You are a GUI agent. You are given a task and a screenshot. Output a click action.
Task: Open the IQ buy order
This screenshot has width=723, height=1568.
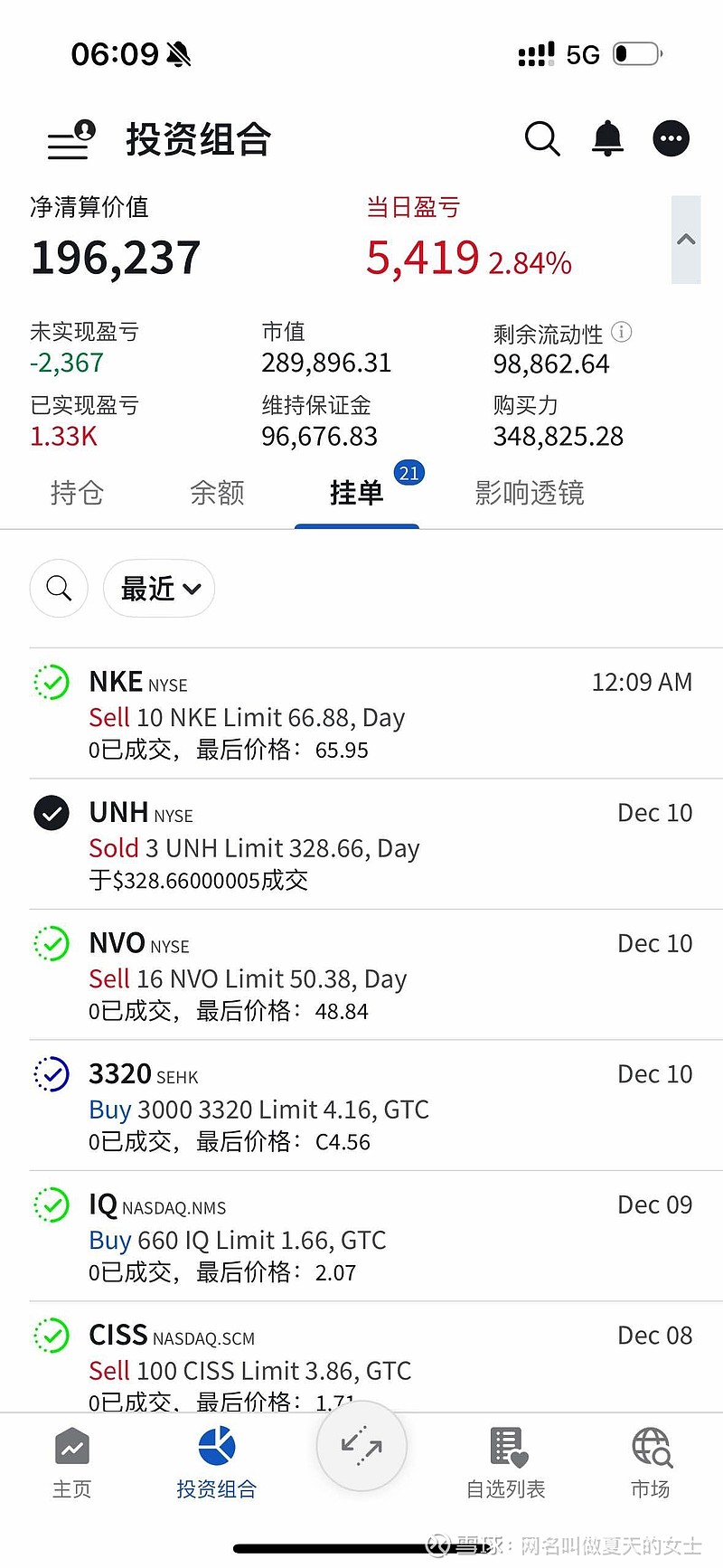coord(361,1237)
